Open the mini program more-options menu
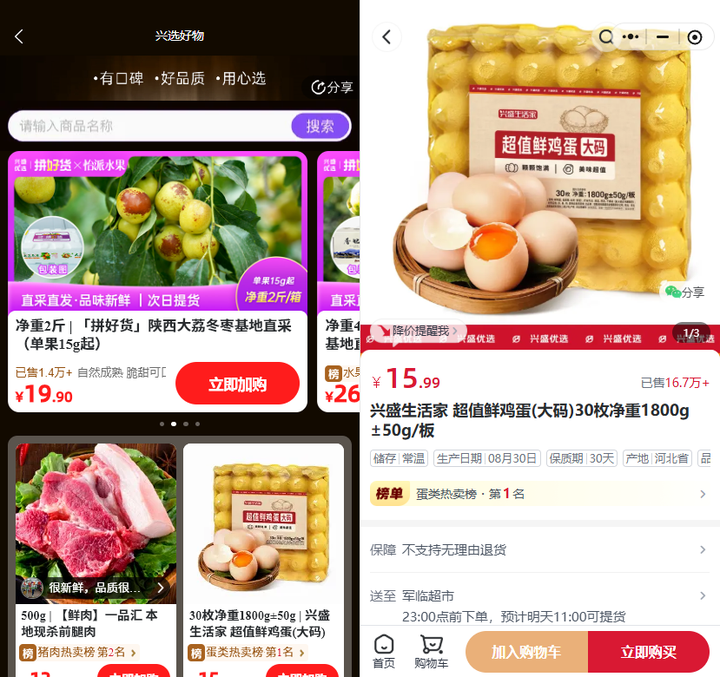720x677 pixels. click(x=630, y=37)
